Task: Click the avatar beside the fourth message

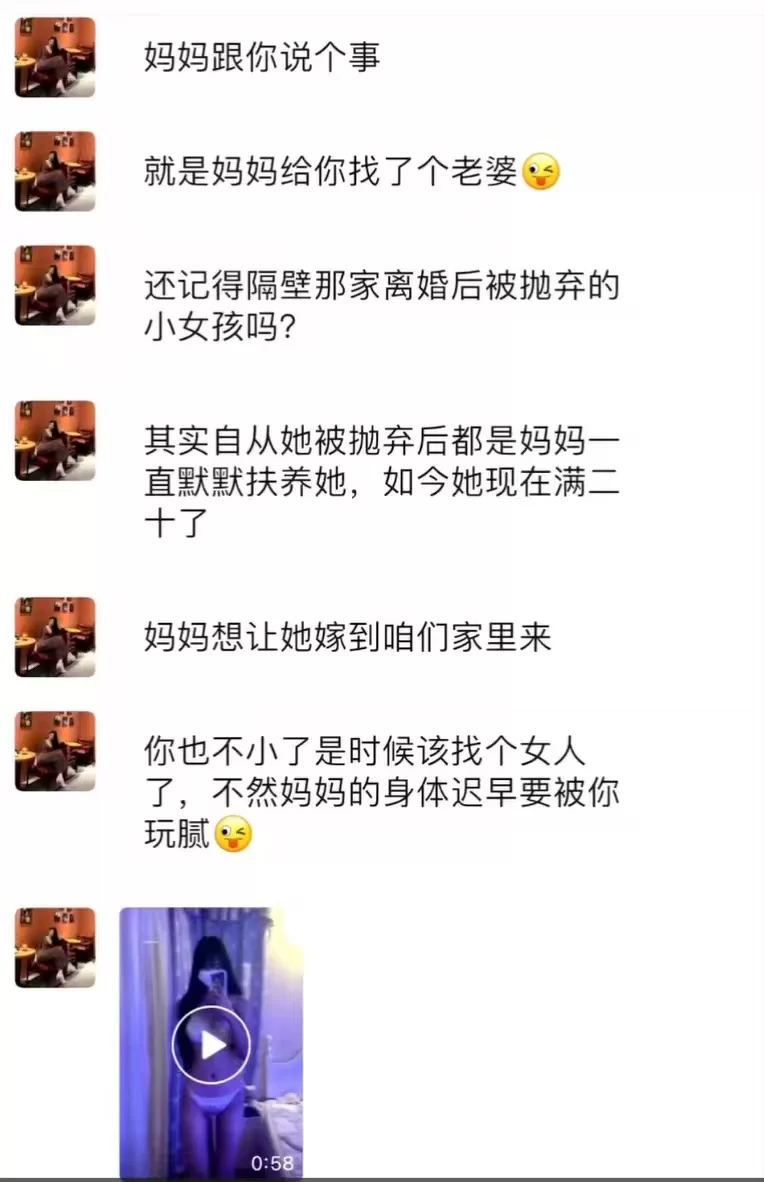Action: [55, 440]
